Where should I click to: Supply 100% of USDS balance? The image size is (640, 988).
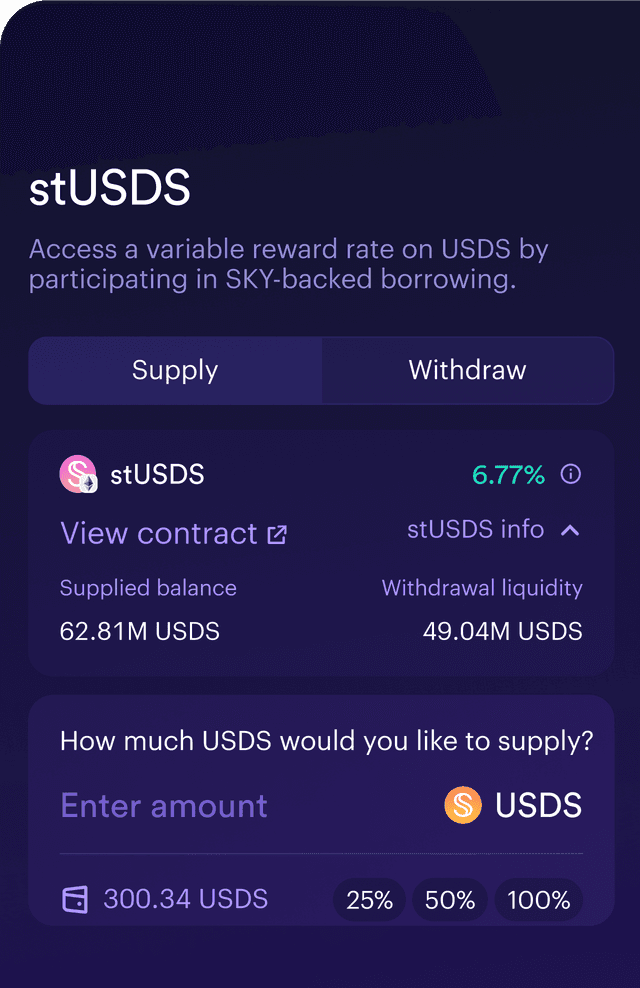tap(538, 900)
